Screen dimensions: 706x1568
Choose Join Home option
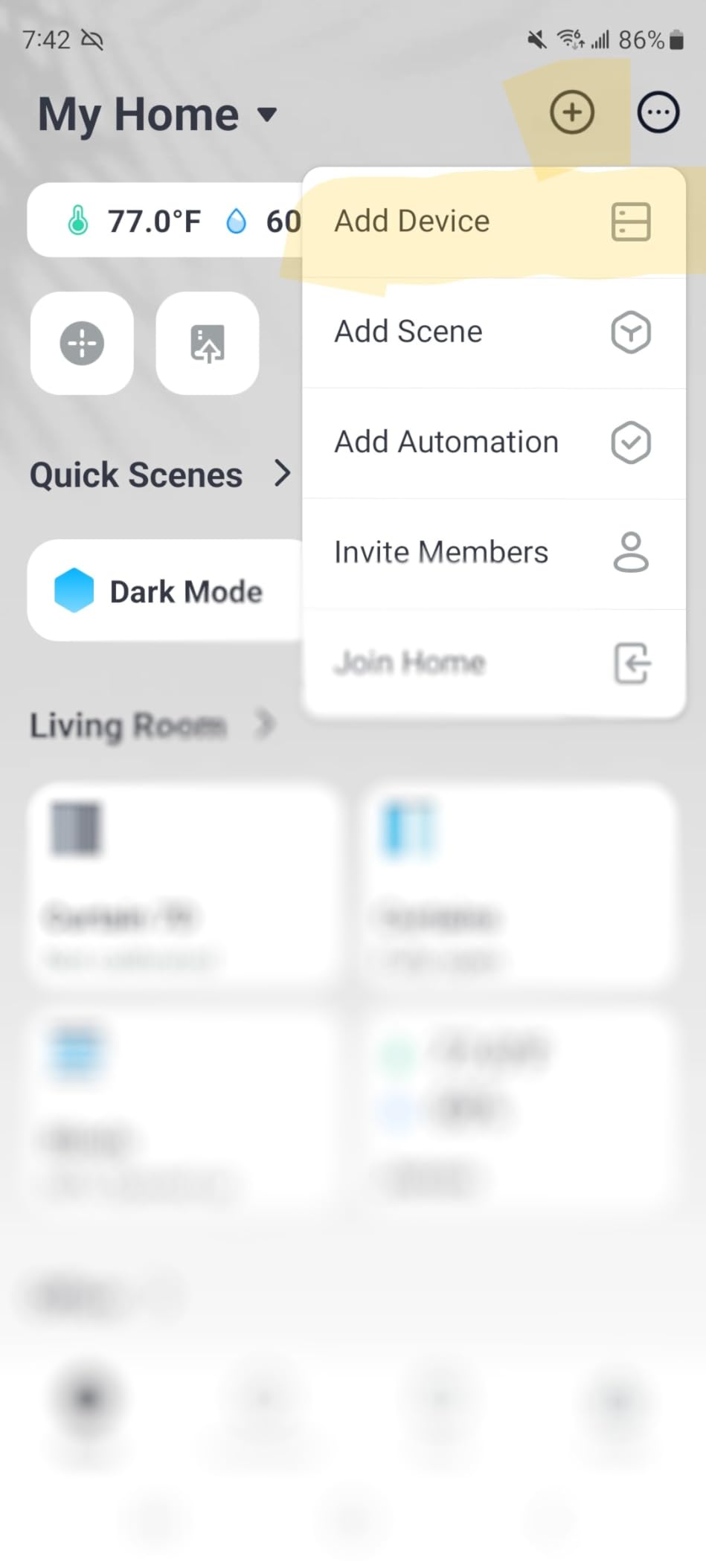click(493, 663)
